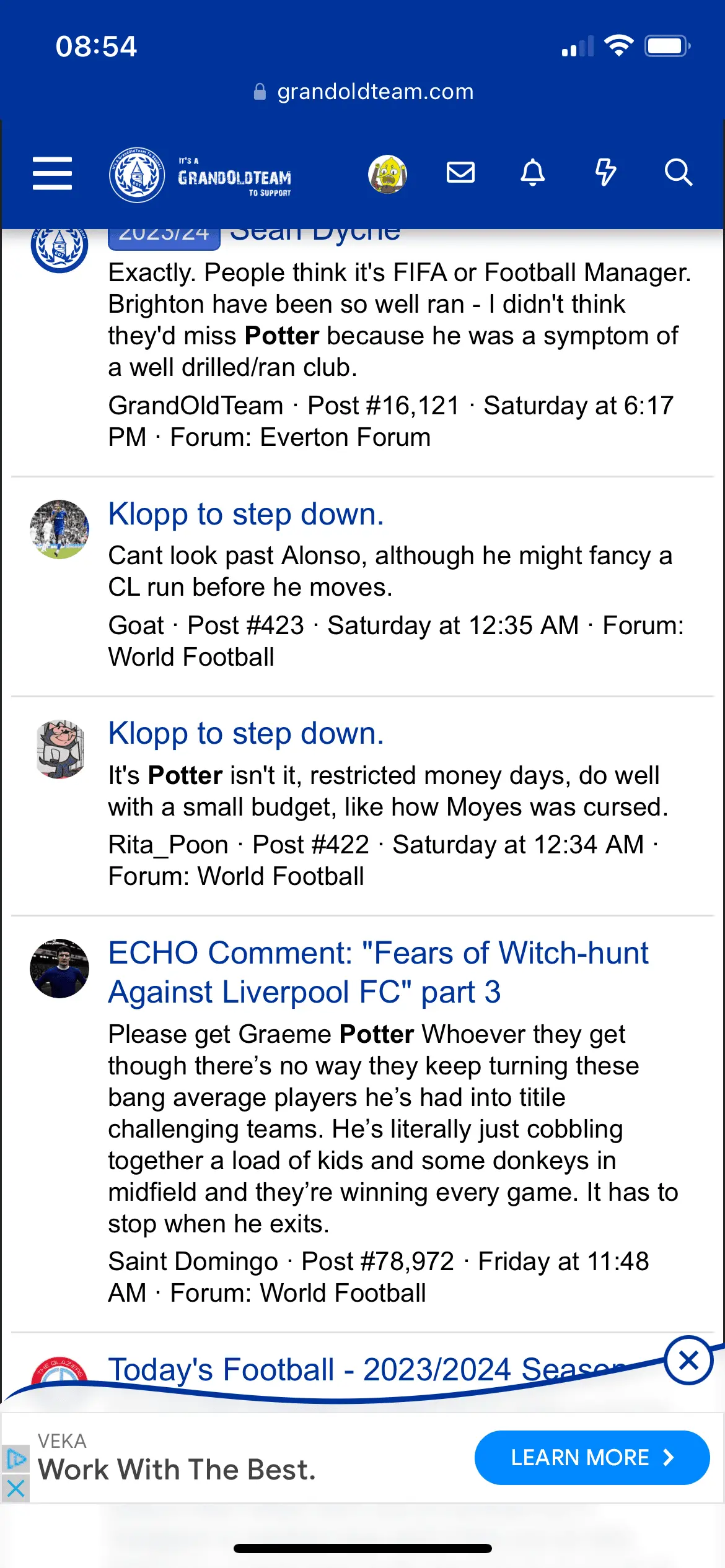Open the Sean Dyche thread title
Screen dimensions: 725x1568
(x=315, y=235)
